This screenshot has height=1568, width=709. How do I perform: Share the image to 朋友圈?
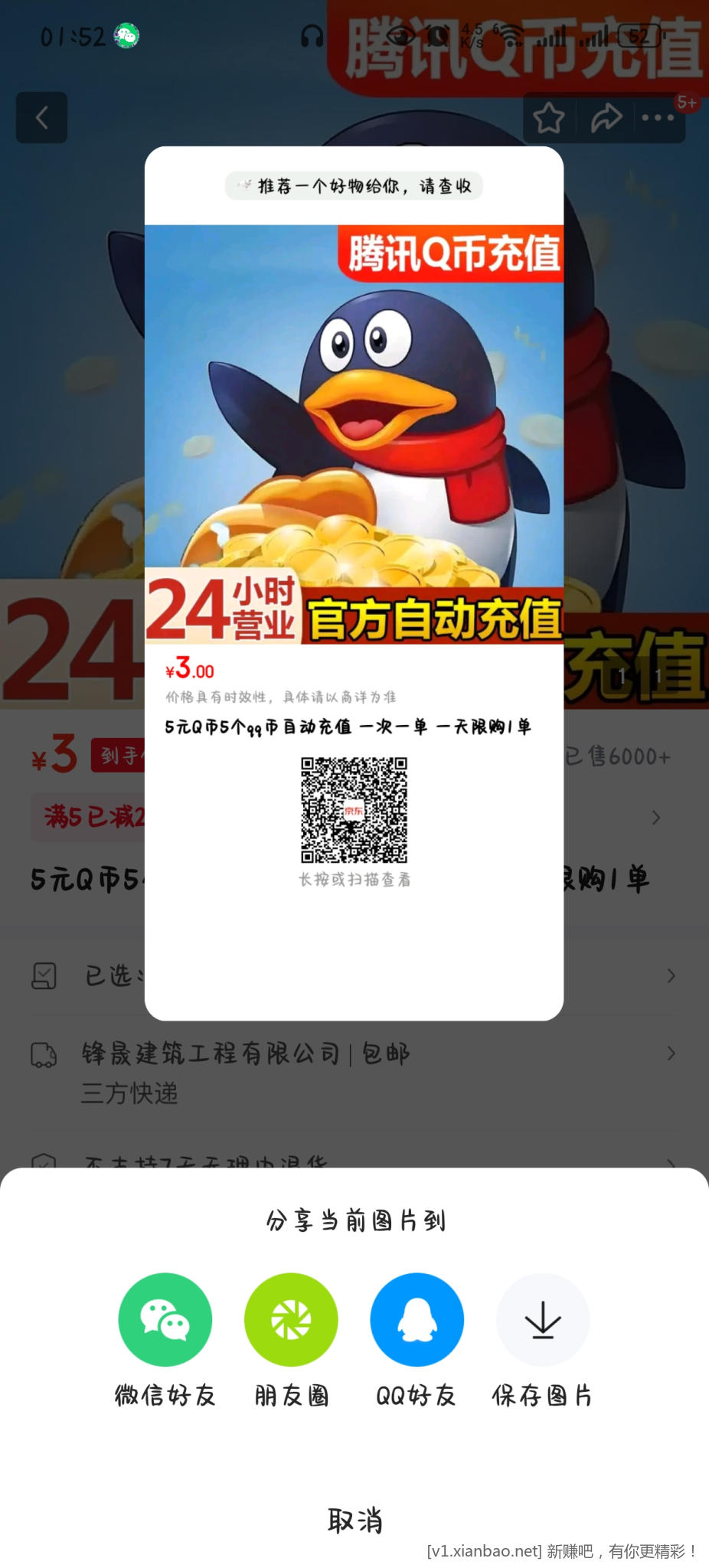(x=290, y=1319)
